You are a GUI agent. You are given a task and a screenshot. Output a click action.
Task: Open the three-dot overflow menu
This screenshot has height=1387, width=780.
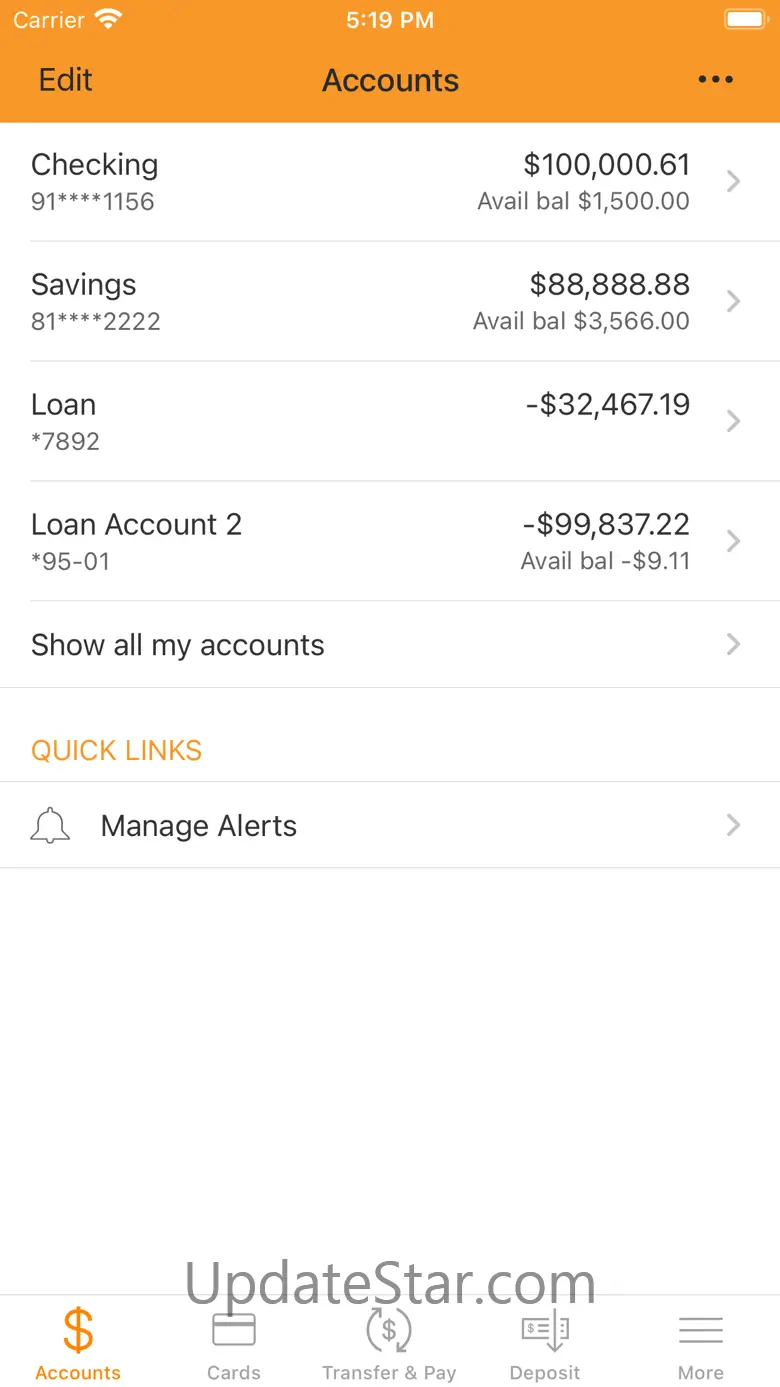[x=715, y=80]
